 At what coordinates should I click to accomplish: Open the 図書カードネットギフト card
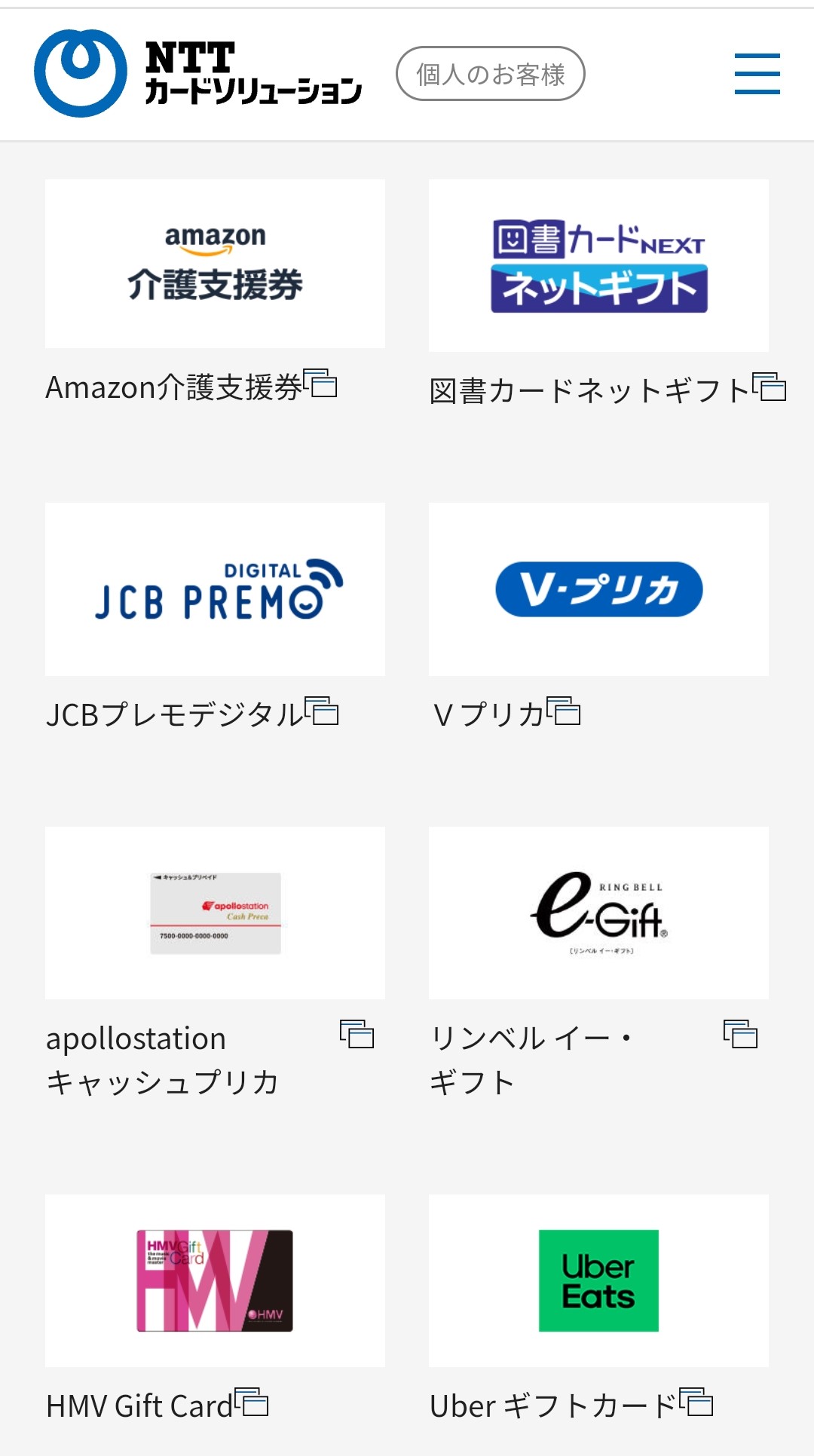click(x=598, y=266)
